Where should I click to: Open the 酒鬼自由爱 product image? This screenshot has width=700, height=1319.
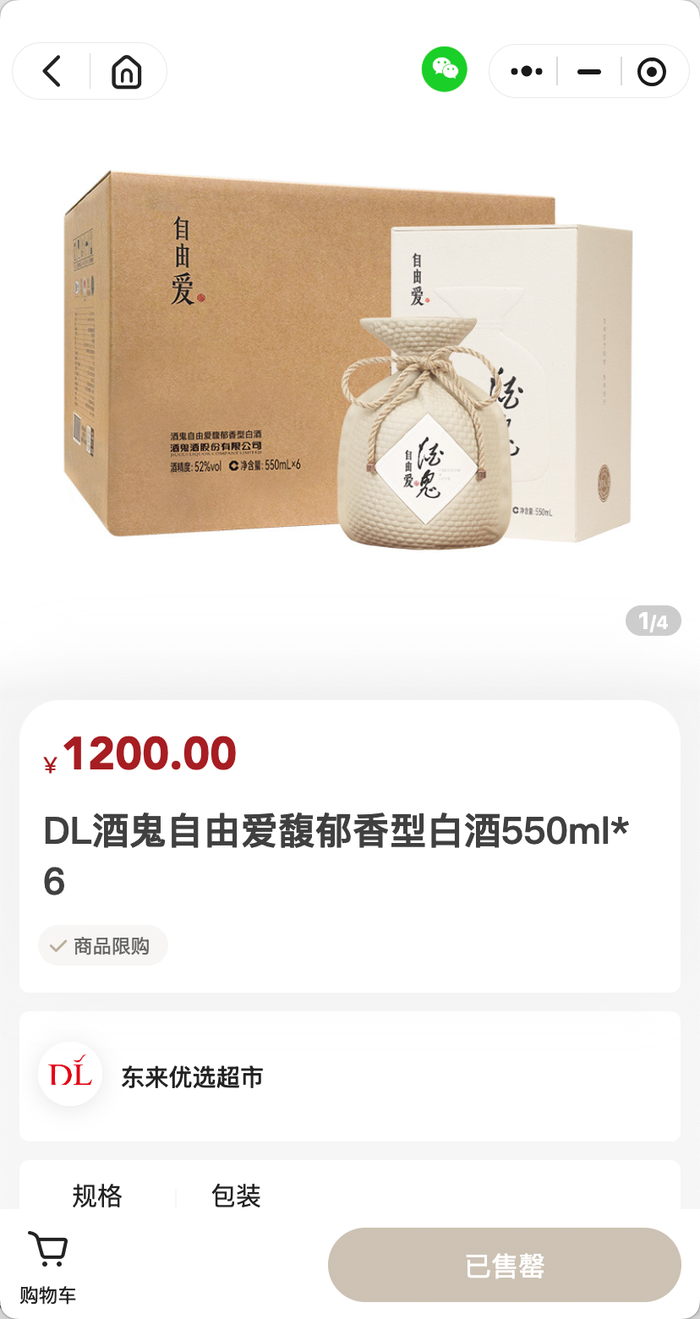350,360
